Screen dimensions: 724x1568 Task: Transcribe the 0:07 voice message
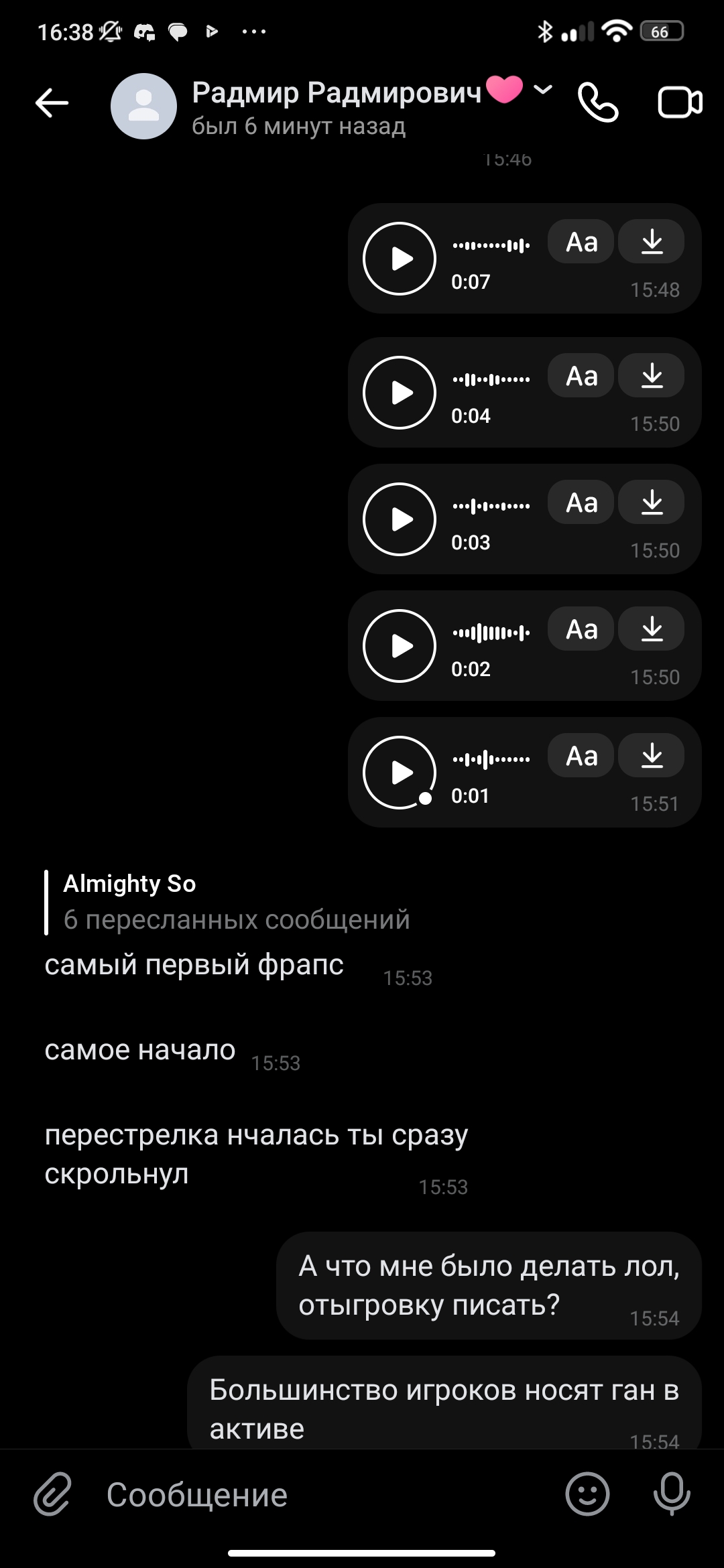point(581,242)
